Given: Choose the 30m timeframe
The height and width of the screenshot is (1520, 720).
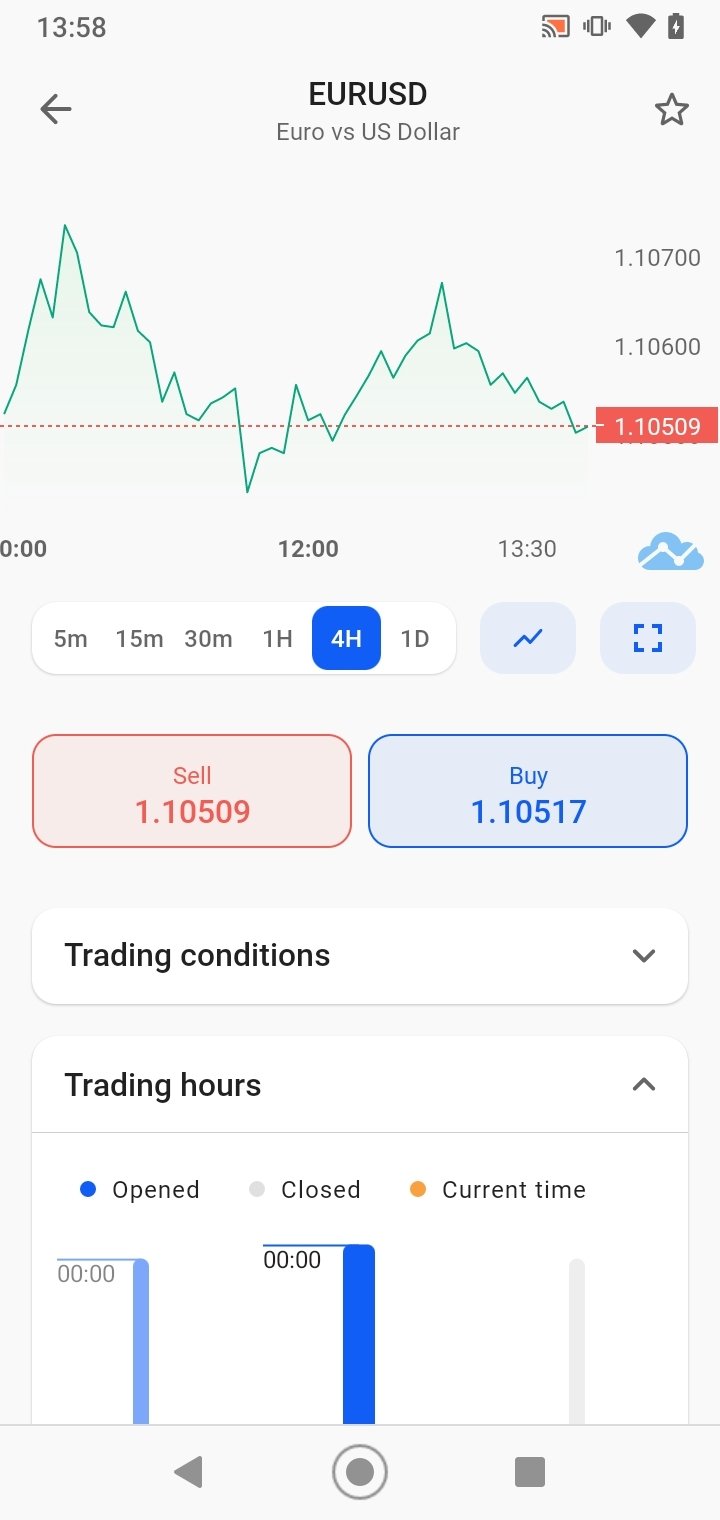Looking at the screenshot, I should (x=208, y=638).
